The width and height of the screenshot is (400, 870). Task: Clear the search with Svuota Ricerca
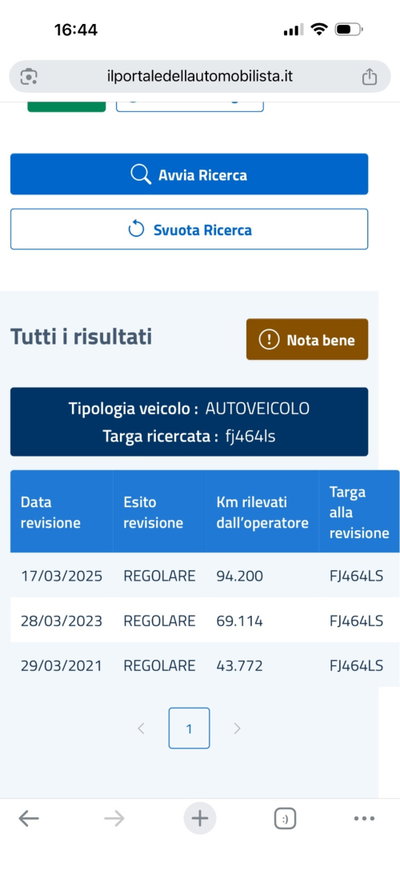point(189,229)
